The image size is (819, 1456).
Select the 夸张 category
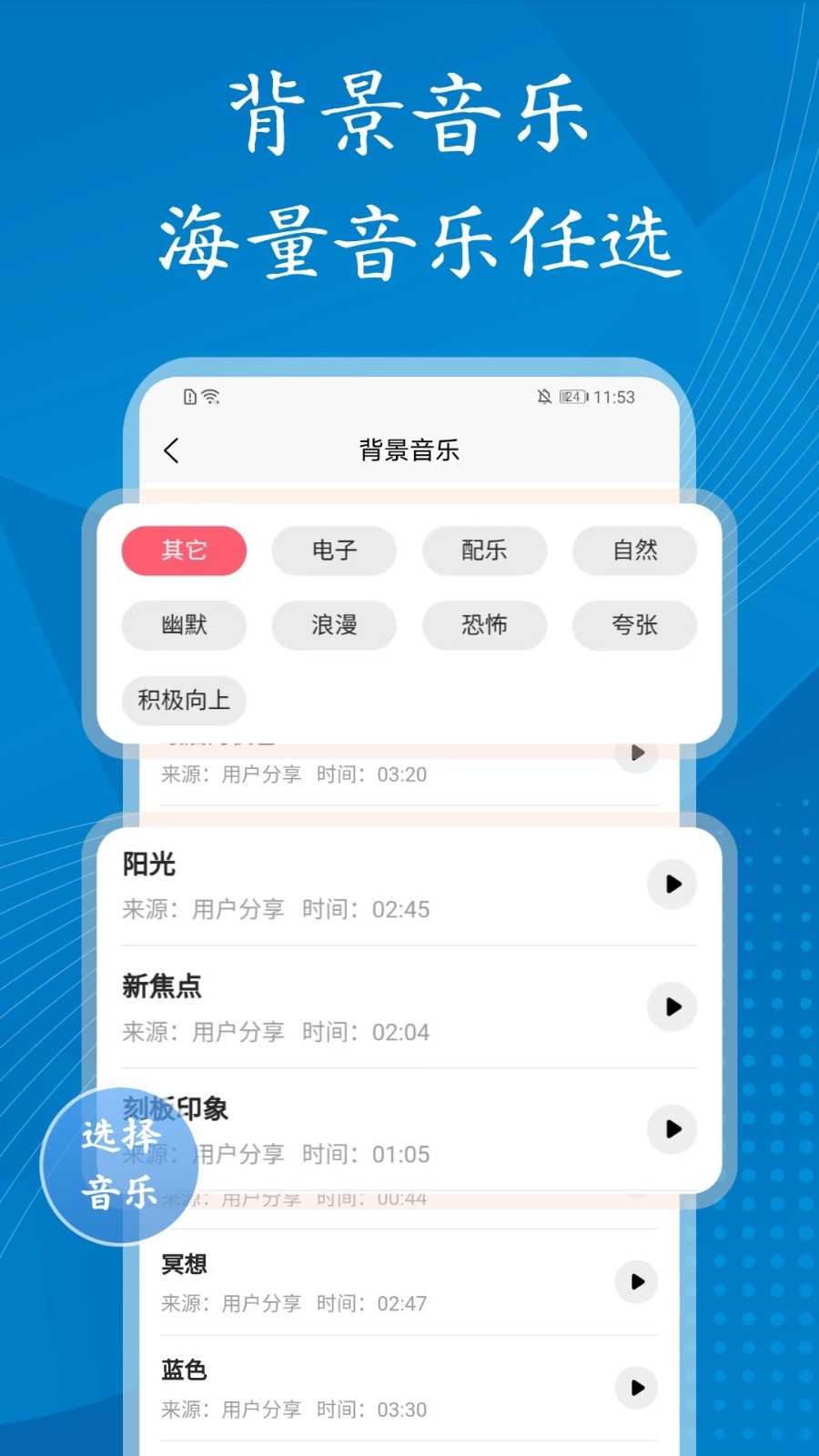[x=634, y=626]
